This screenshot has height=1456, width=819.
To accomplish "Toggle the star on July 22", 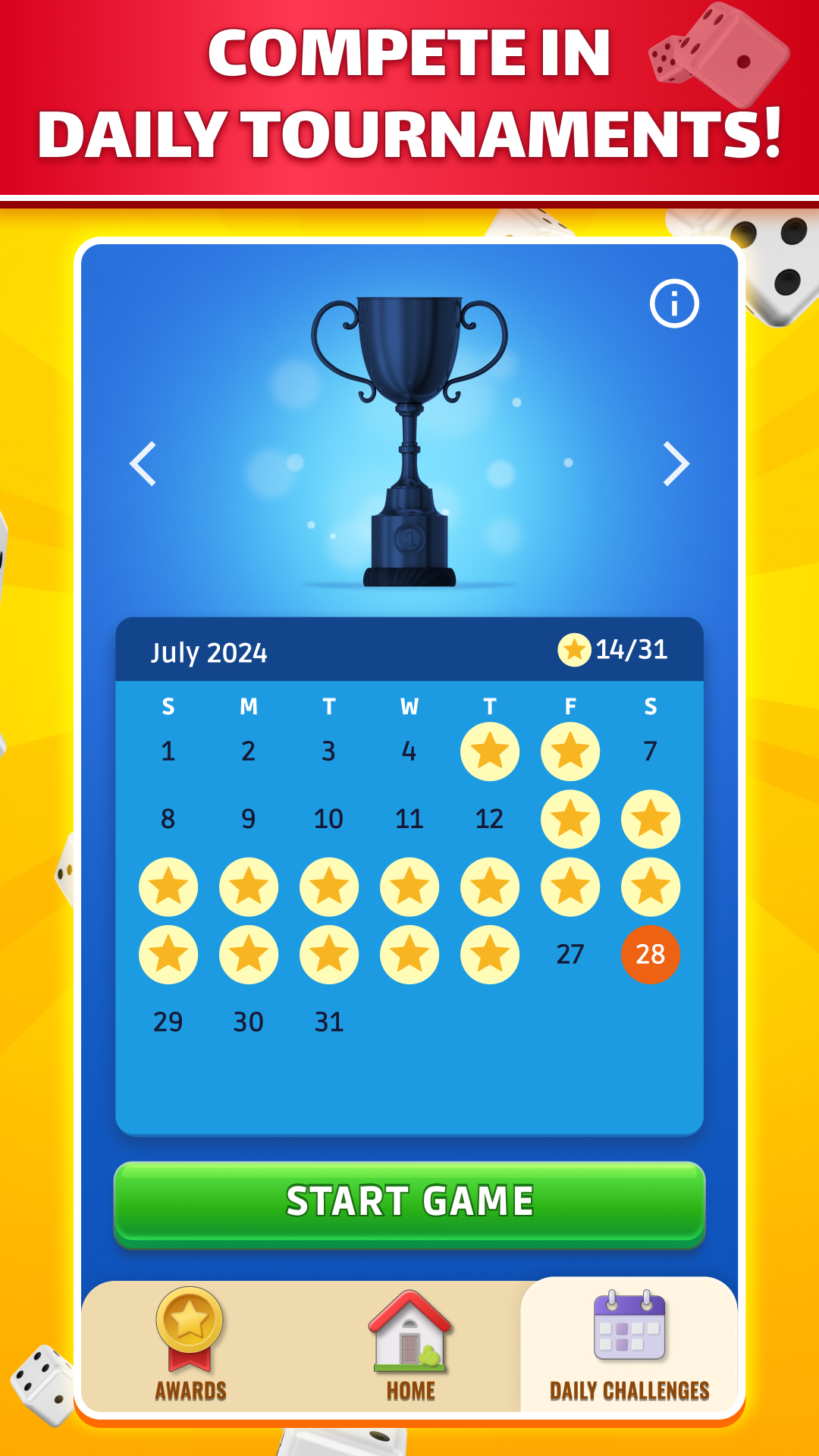I will [x=168, y=955].
